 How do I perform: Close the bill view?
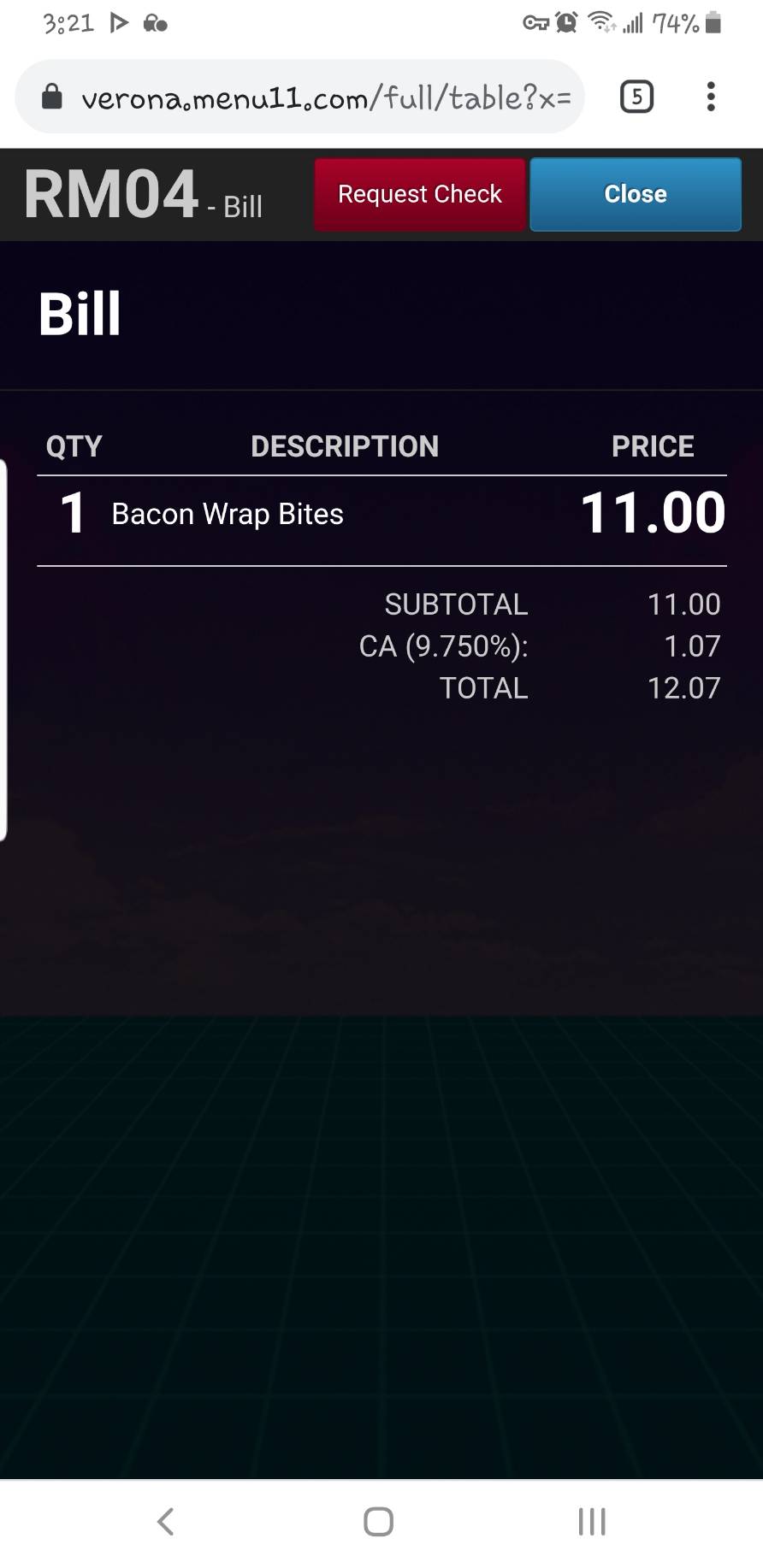point(636,194)
